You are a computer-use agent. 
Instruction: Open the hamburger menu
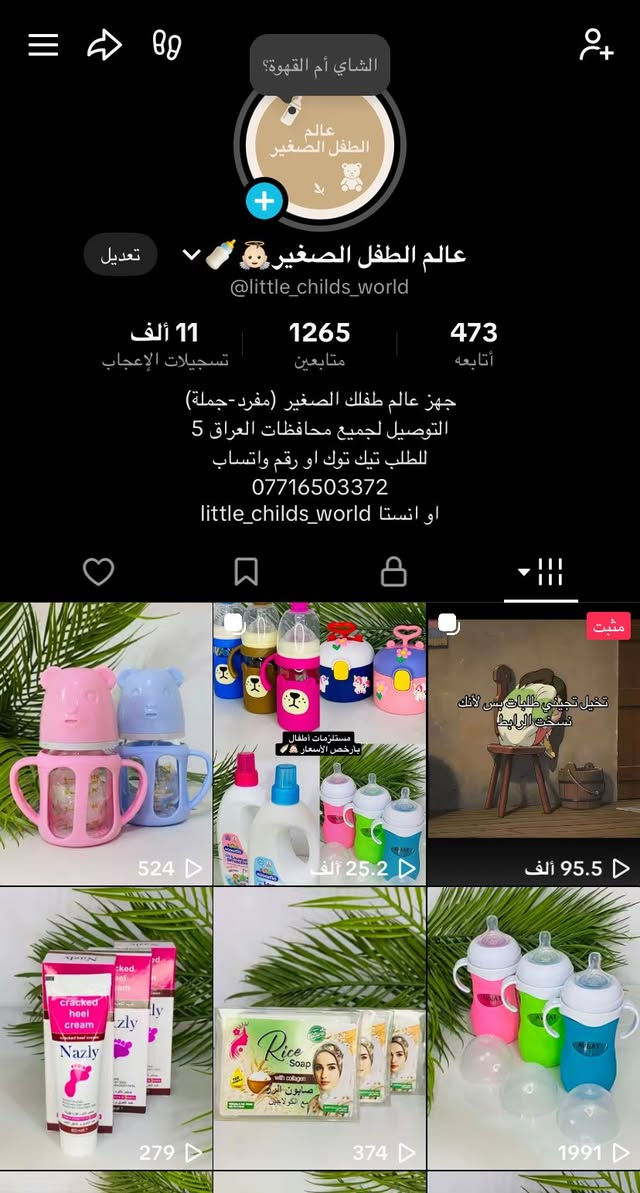(x=43, y=45)
